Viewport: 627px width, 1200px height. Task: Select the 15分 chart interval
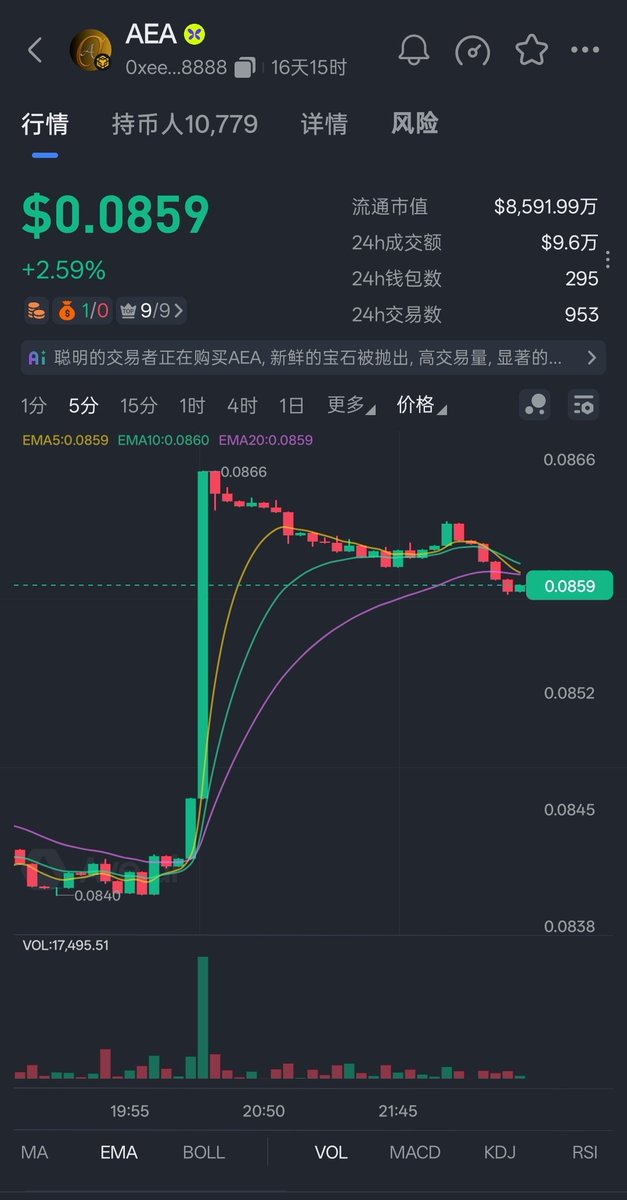pyautogui.click(x=139, y=405)
